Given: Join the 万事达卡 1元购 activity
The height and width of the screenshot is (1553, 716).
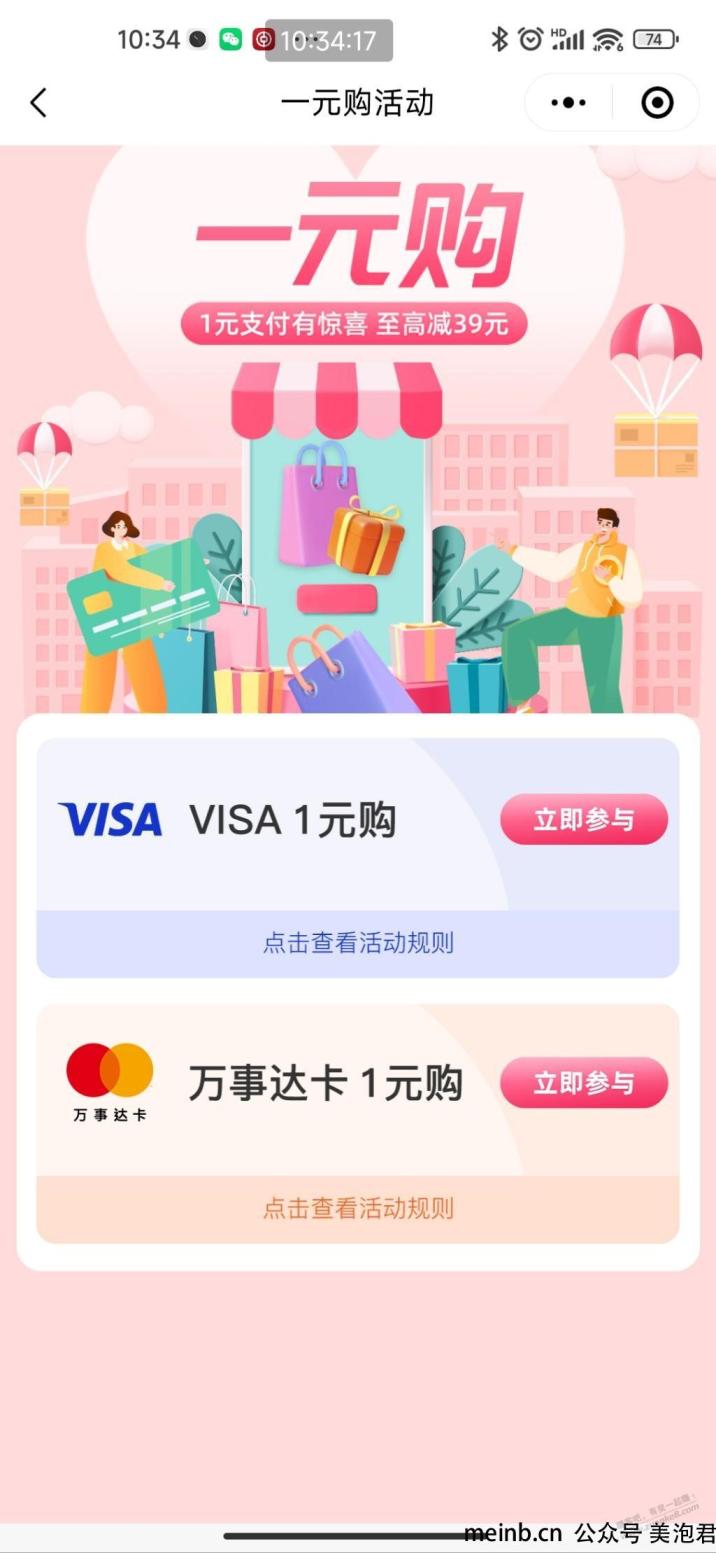Looking at the screenshot, I should 584,1083.
